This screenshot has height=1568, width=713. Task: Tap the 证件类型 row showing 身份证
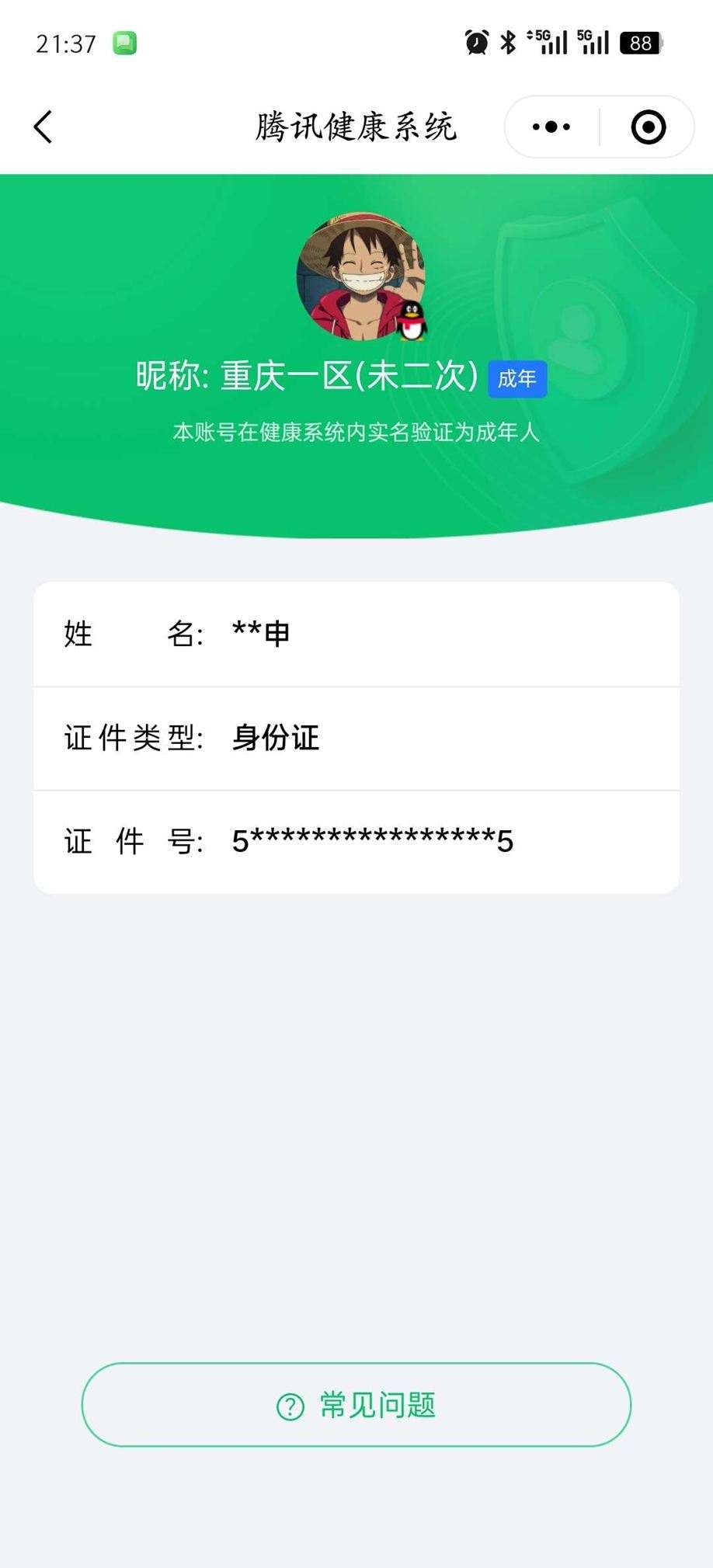tap(356, 738)
